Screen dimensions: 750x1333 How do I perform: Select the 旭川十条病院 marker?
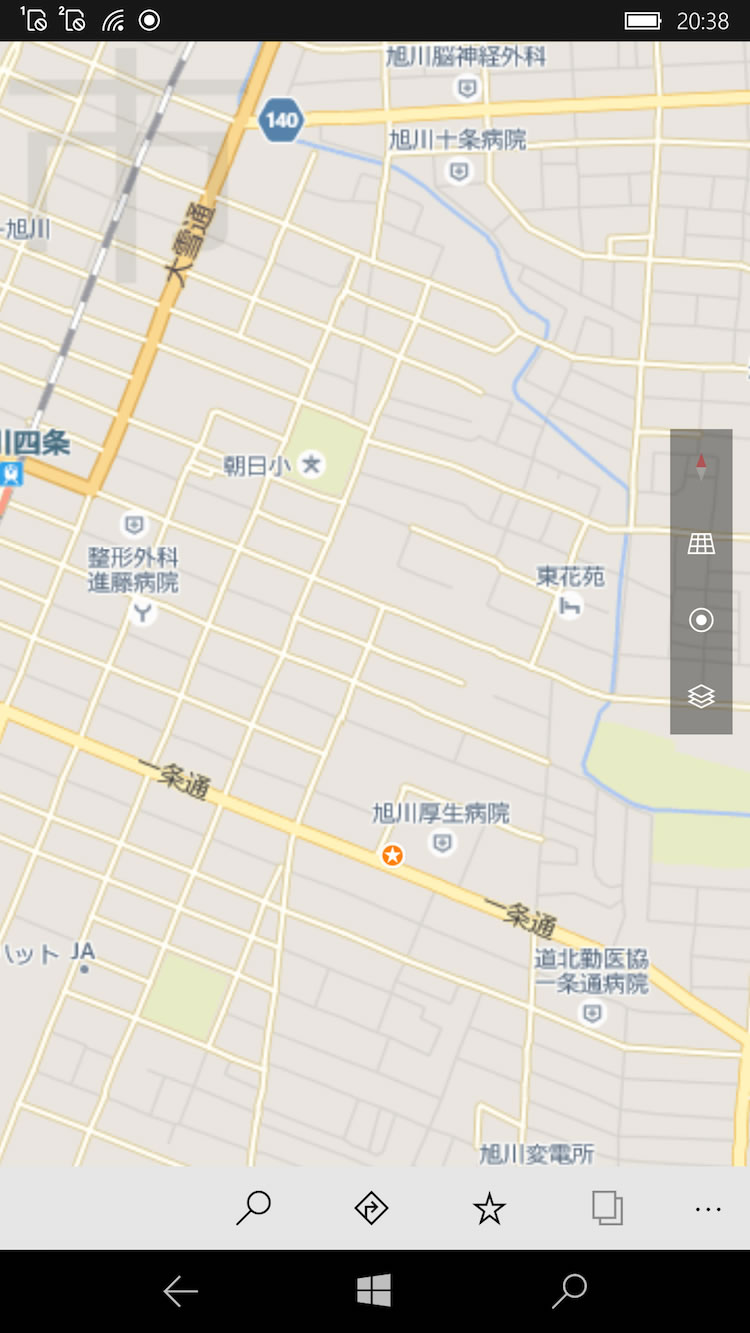458,172
